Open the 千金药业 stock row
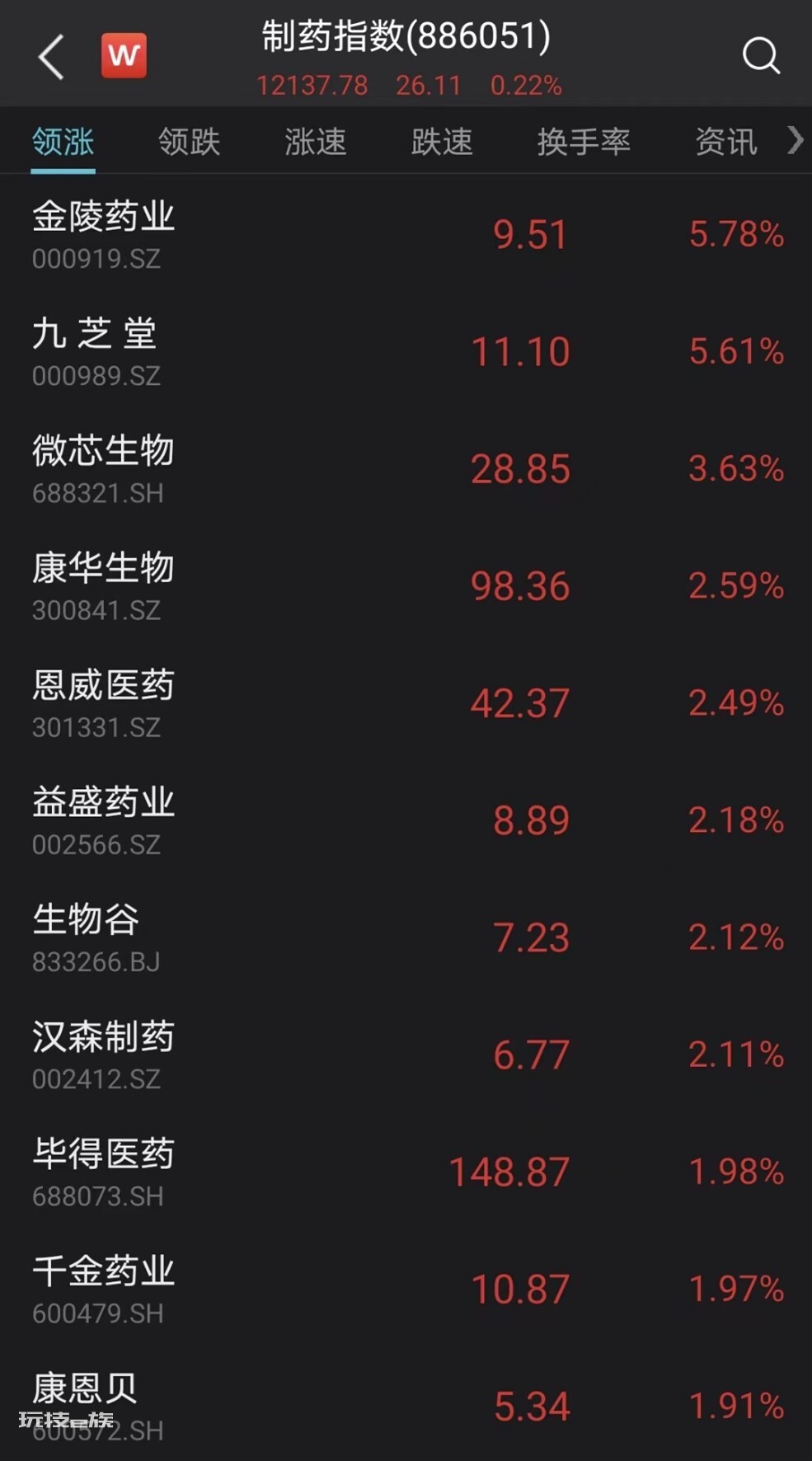 click(x=406, y=1289)
